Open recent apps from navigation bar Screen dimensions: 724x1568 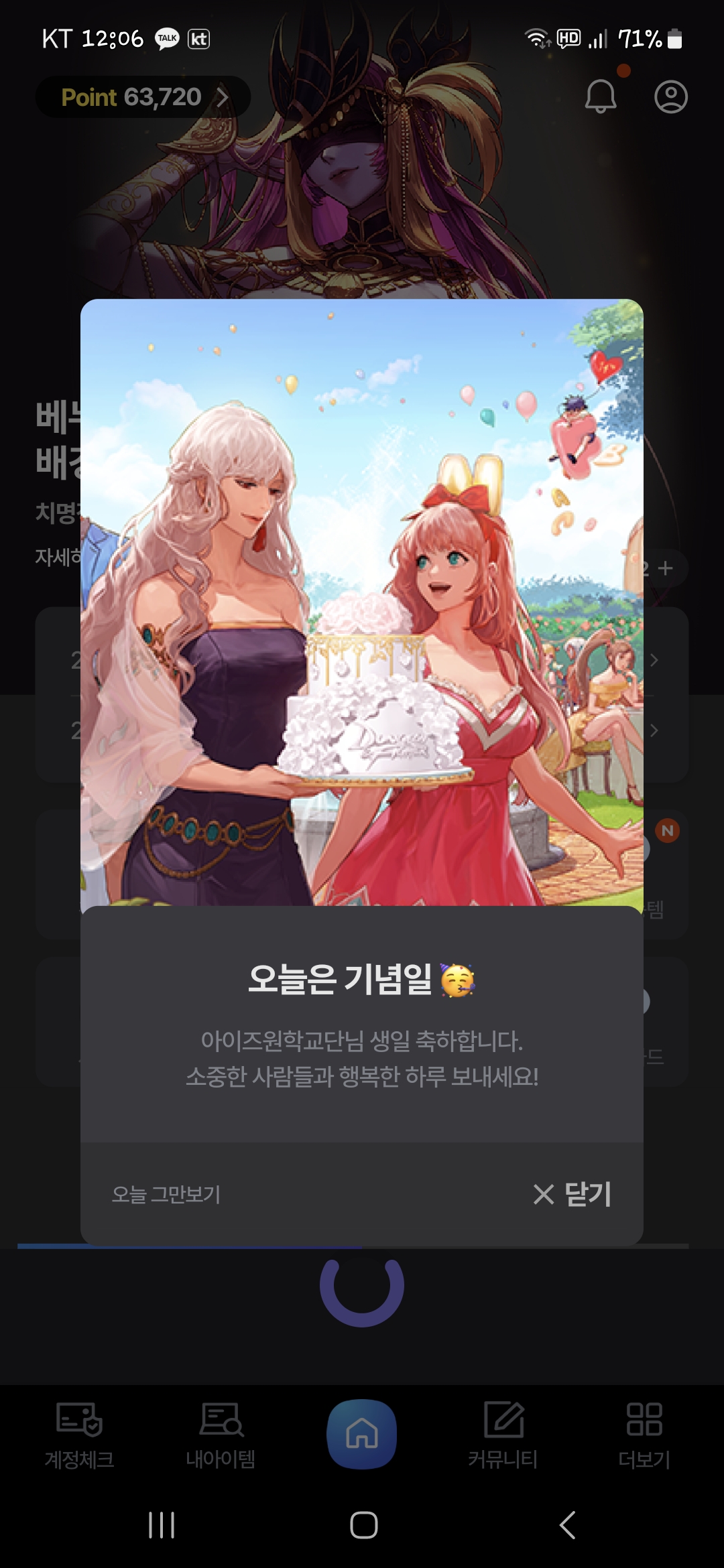tap(162, 1525)
